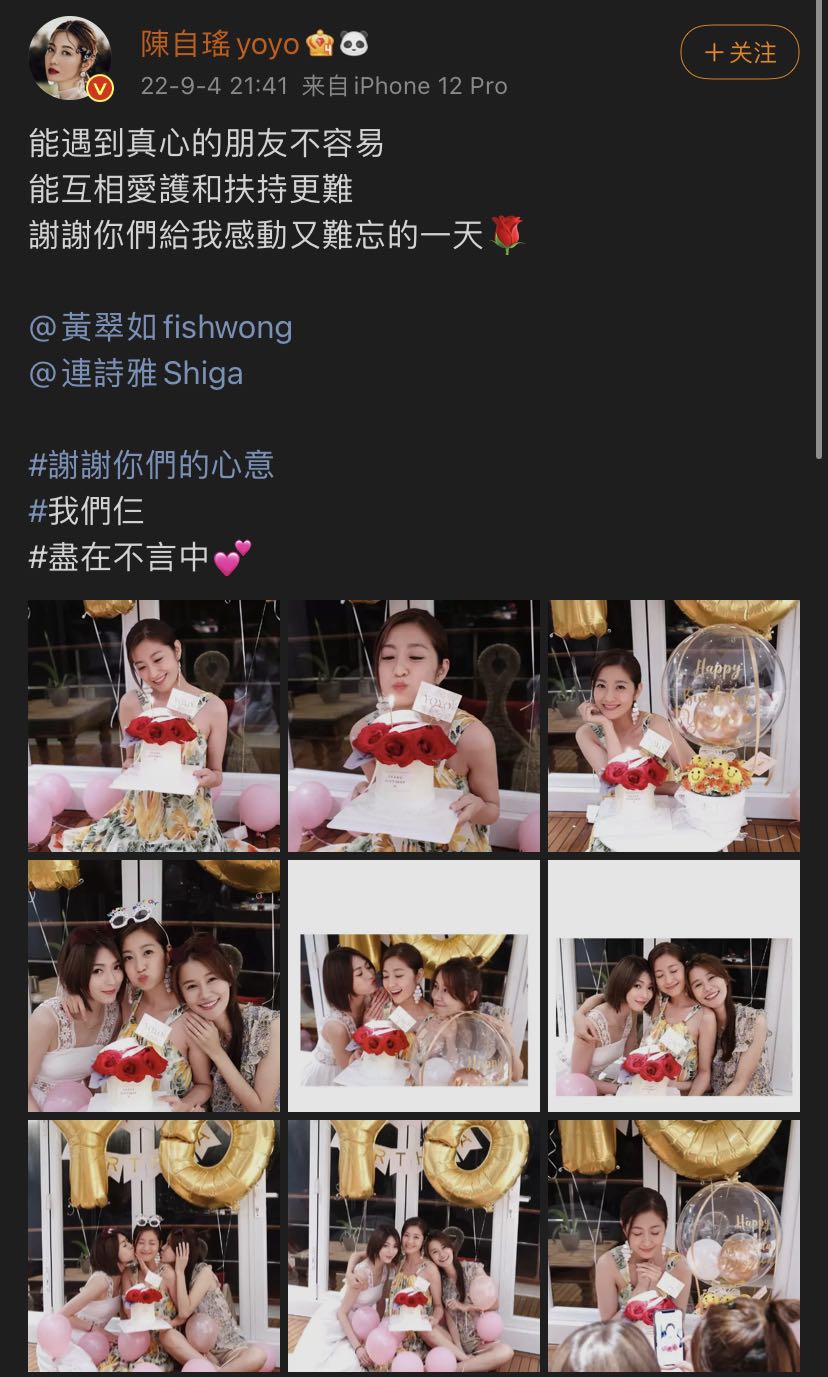Open the close-up photo of three friends
This screenshot has height=1377, width=828.
(154, 986)
